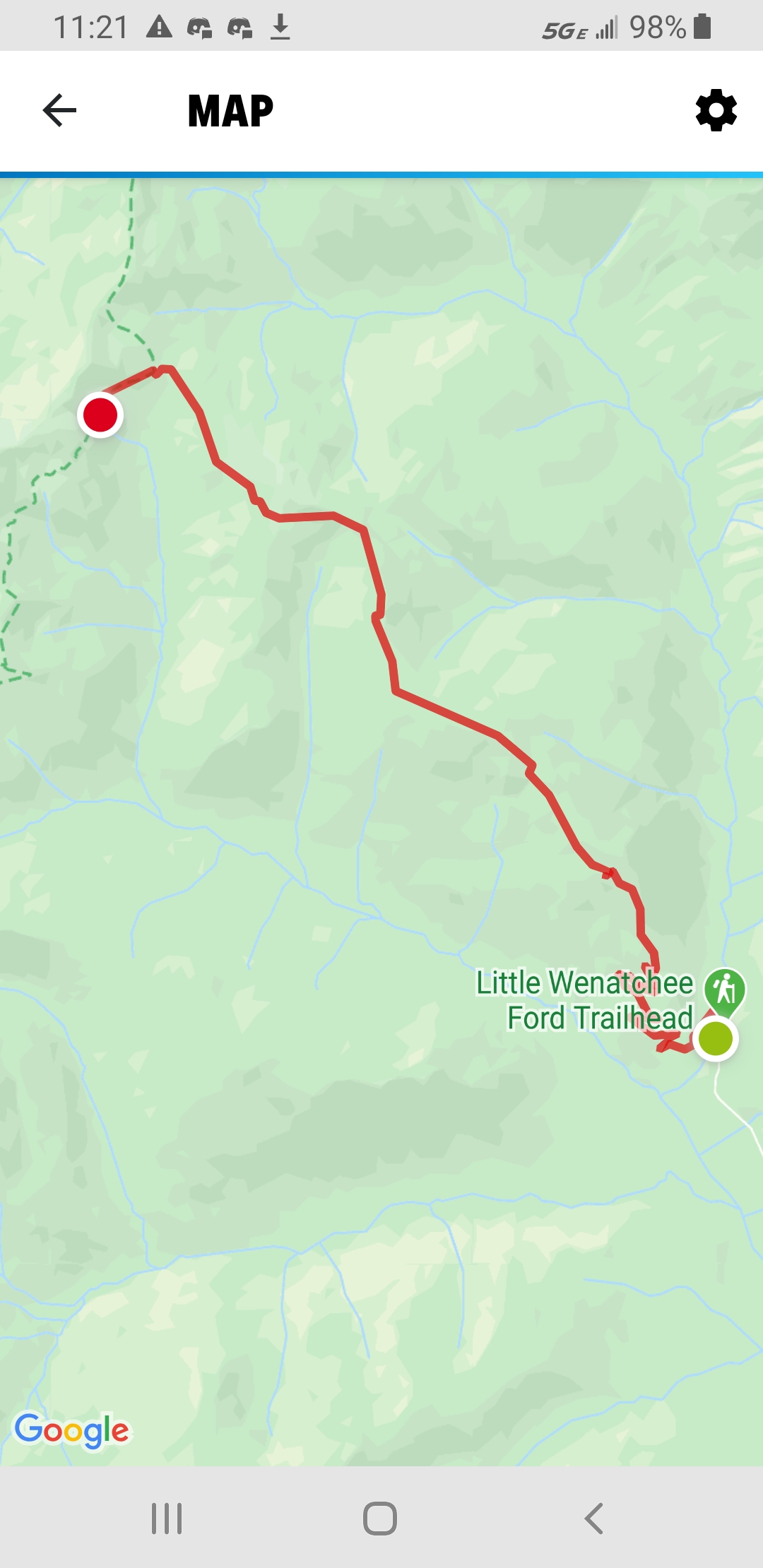Go back using the app bar arrow
The width and height of the screenshot is (763, 1568).
59,111
